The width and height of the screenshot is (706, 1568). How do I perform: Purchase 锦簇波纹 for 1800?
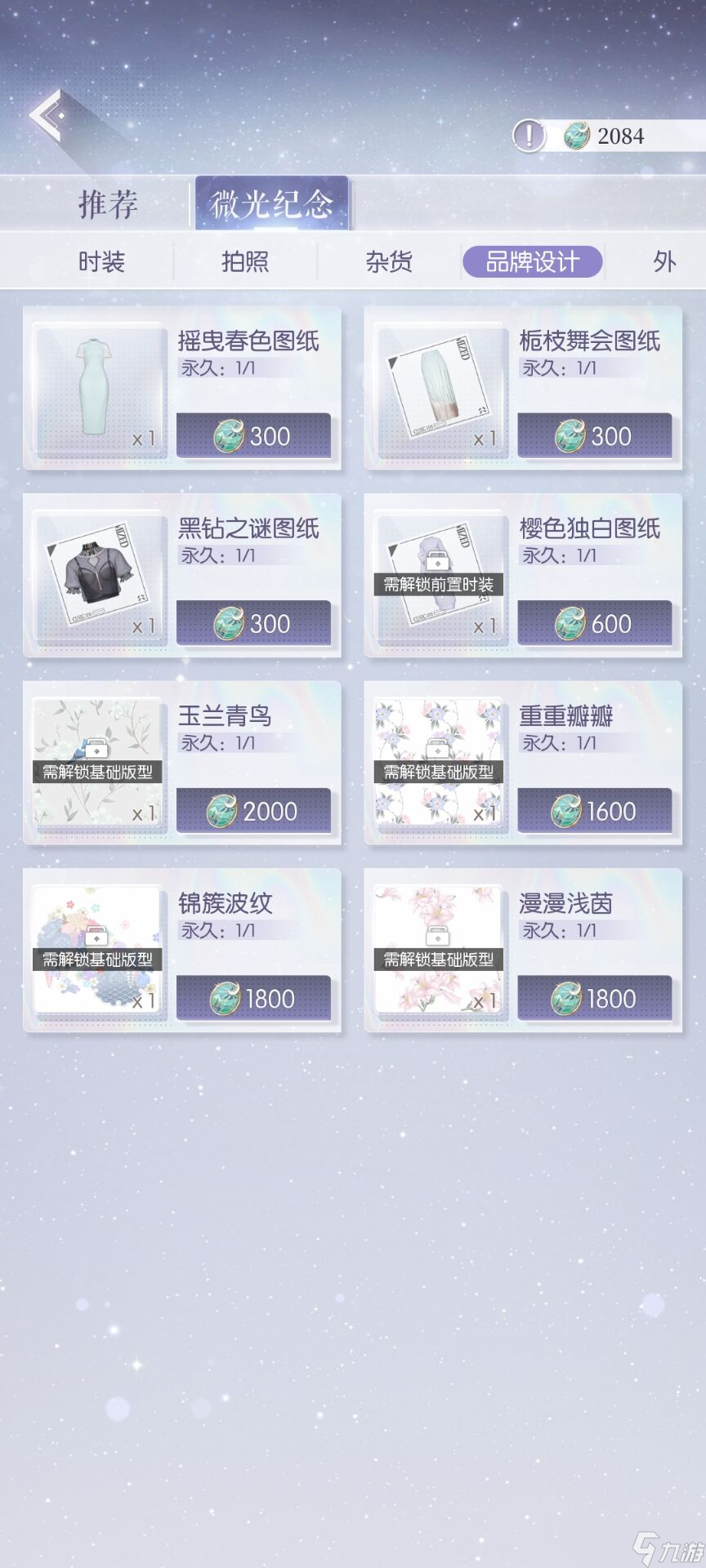coord(253,999)
